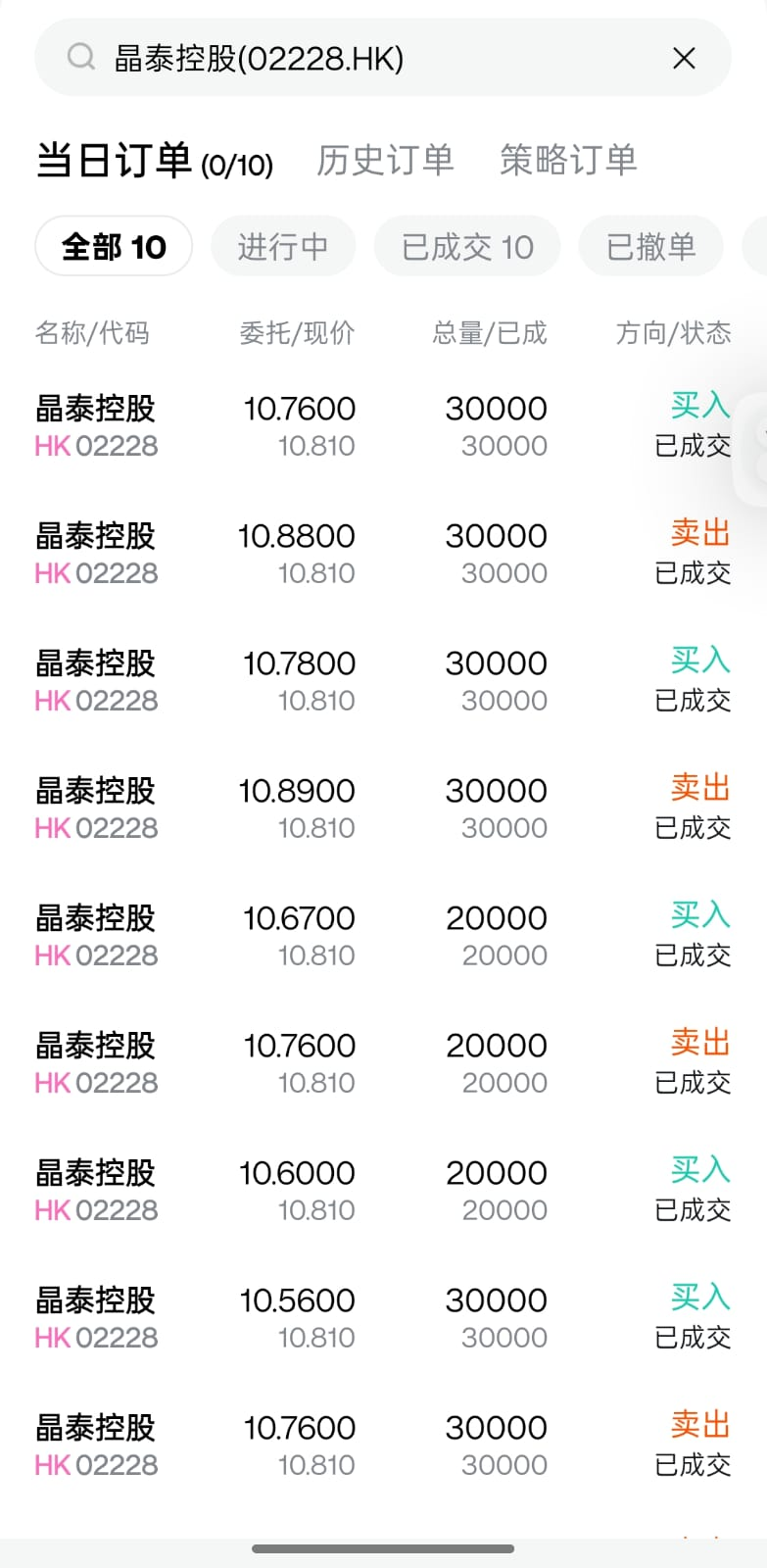
Task: Open the 卖出 order priced at 10.8800
Action: coord(383,554)
